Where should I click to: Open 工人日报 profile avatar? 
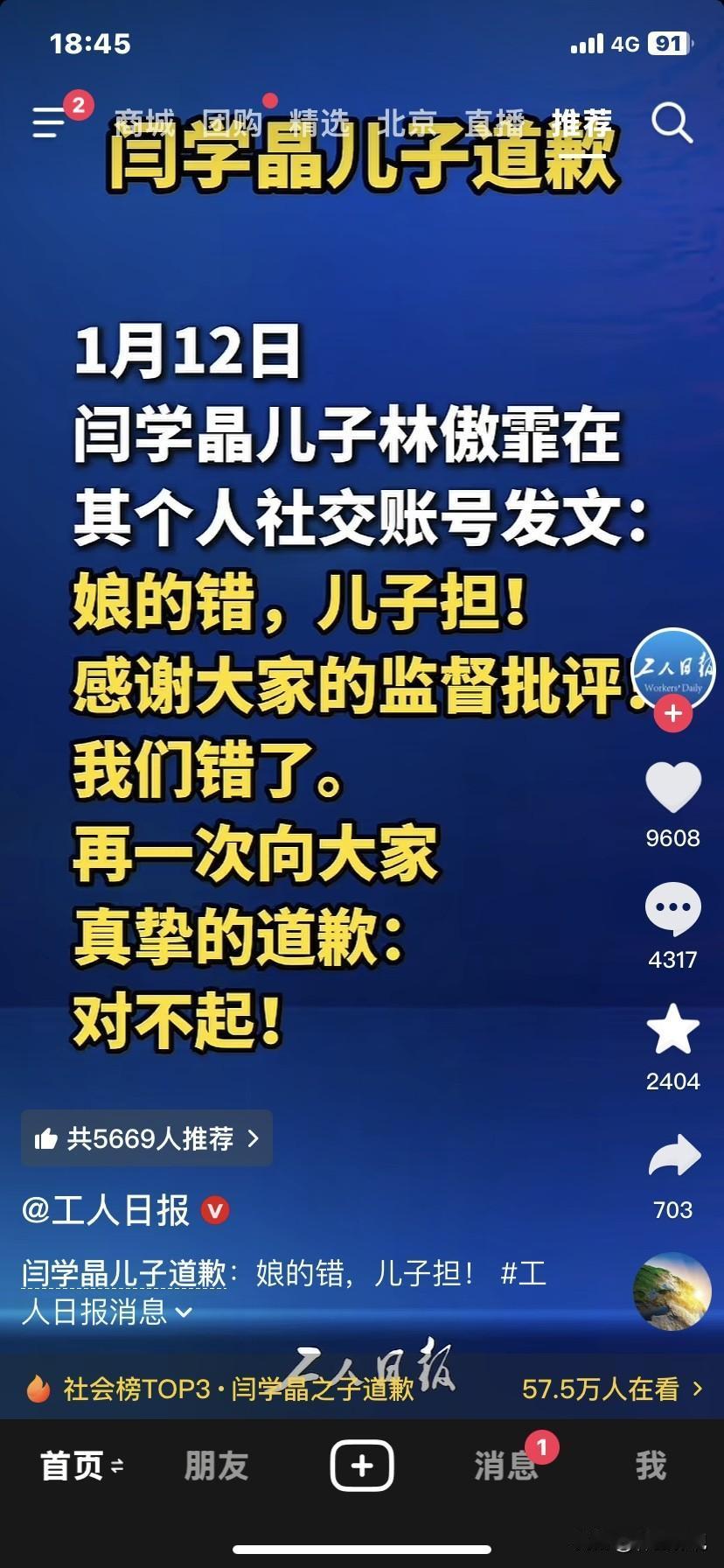672,670
